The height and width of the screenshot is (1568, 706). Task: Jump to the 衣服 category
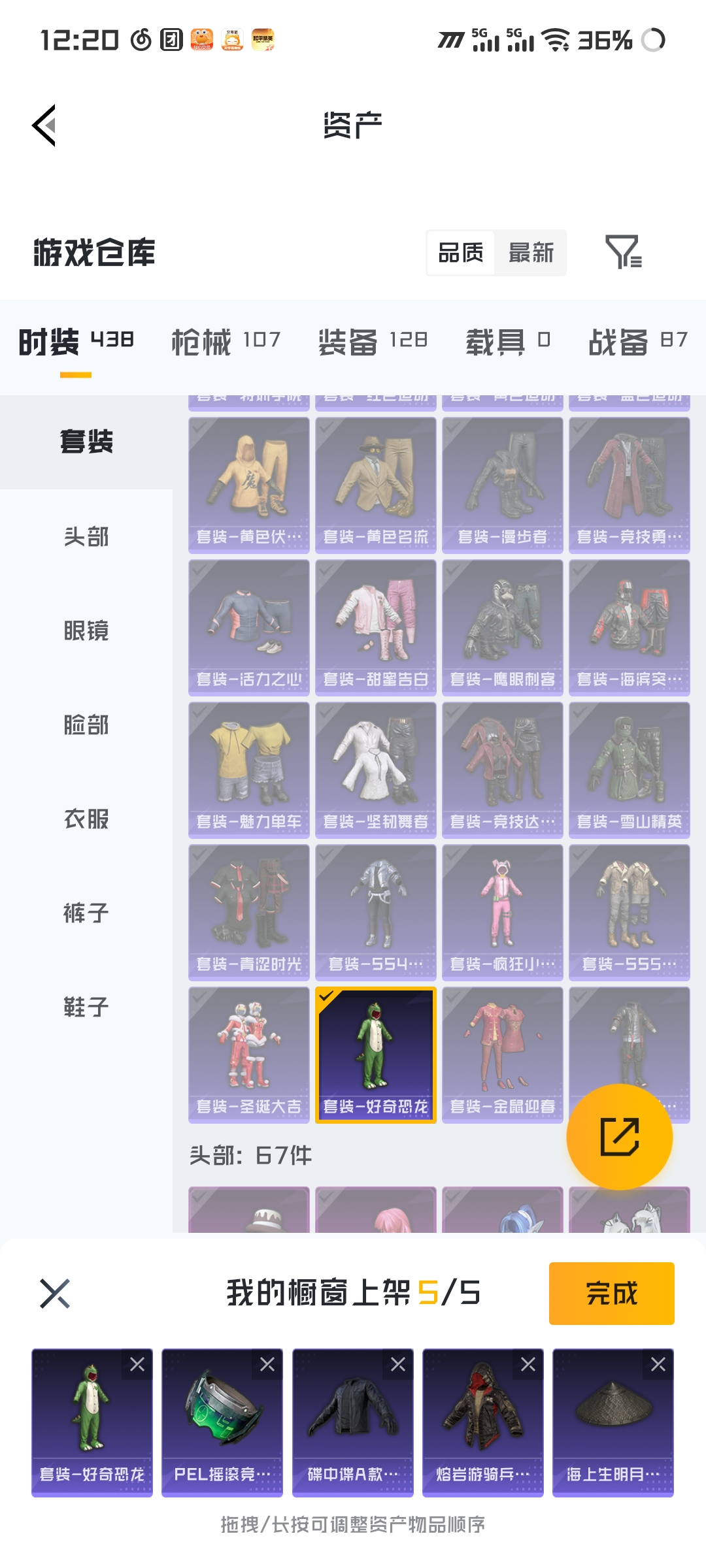(86, 819)
